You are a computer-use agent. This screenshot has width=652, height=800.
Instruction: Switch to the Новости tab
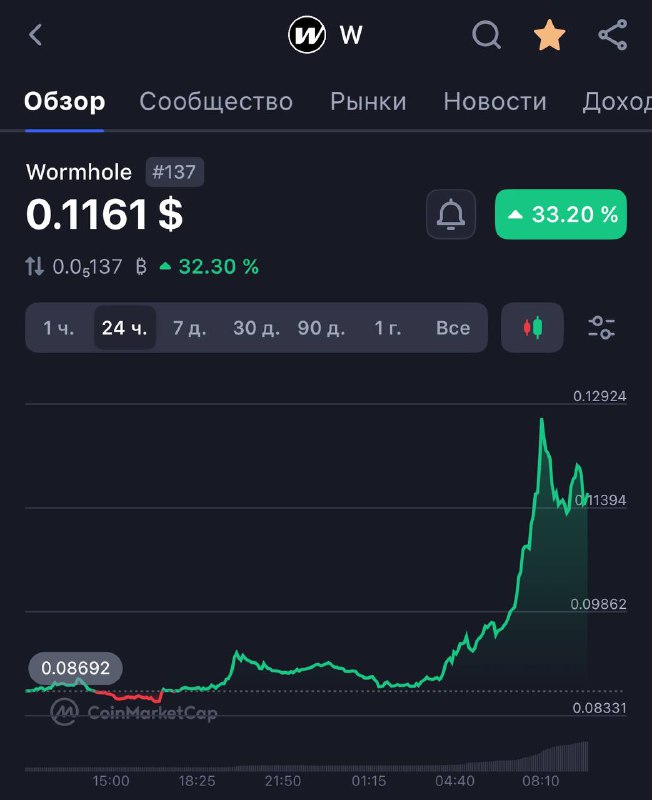tap(495, 101)
